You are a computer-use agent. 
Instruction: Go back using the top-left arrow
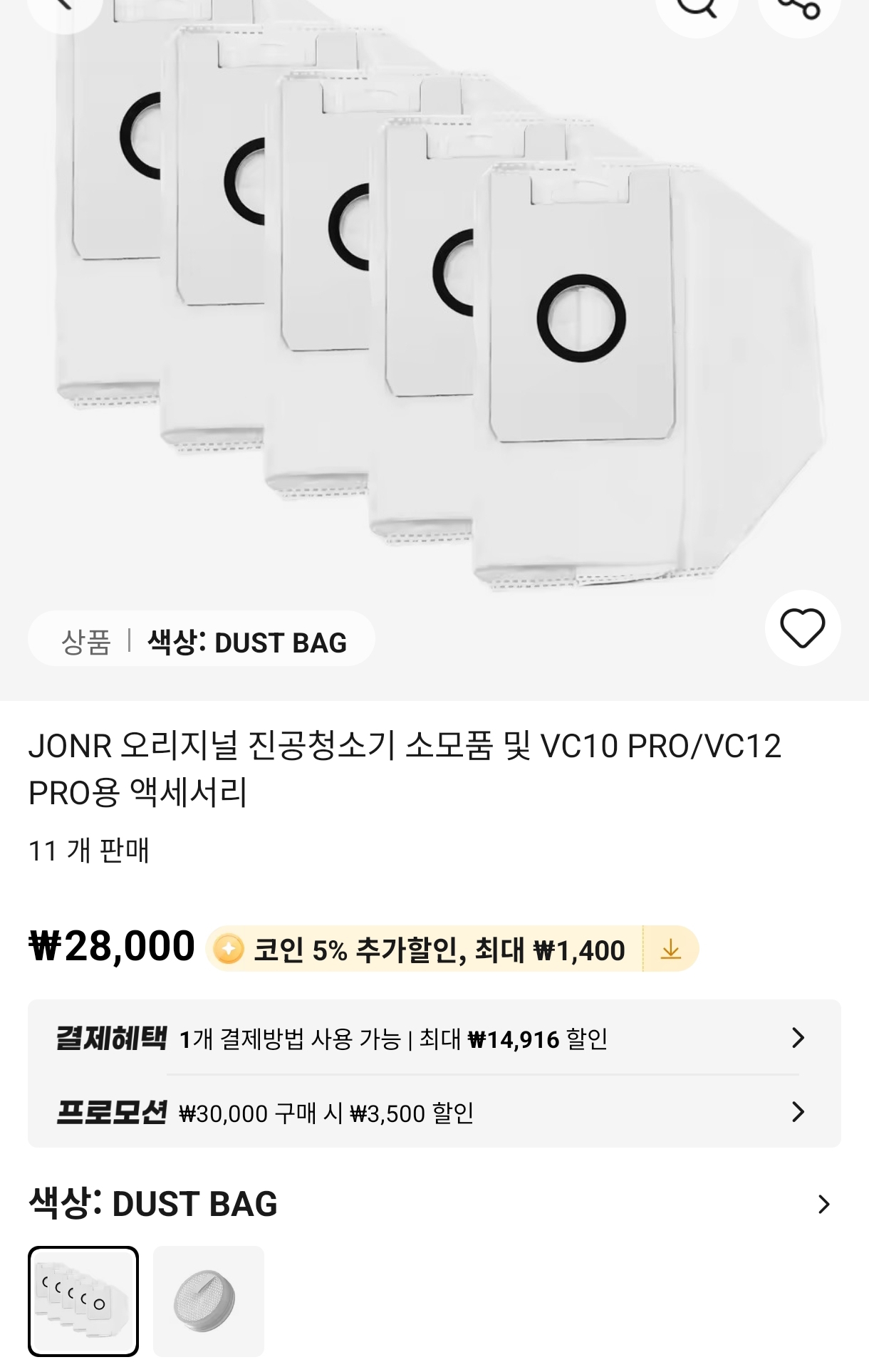[x=64, y=7]
